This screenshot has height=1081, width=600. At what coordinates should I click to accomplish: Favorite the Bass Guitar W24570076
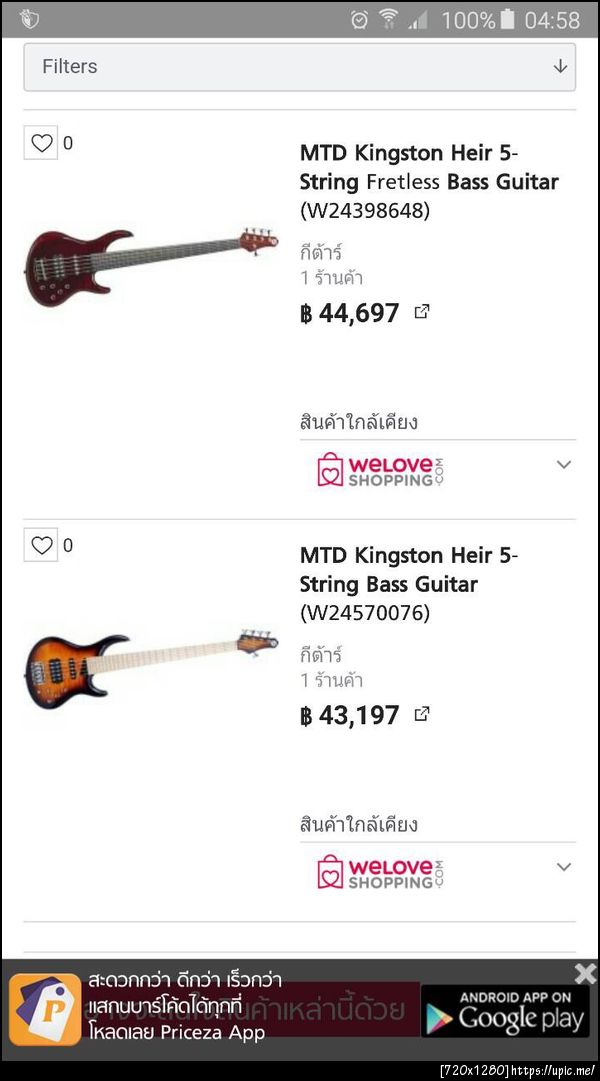coord(41,545)
